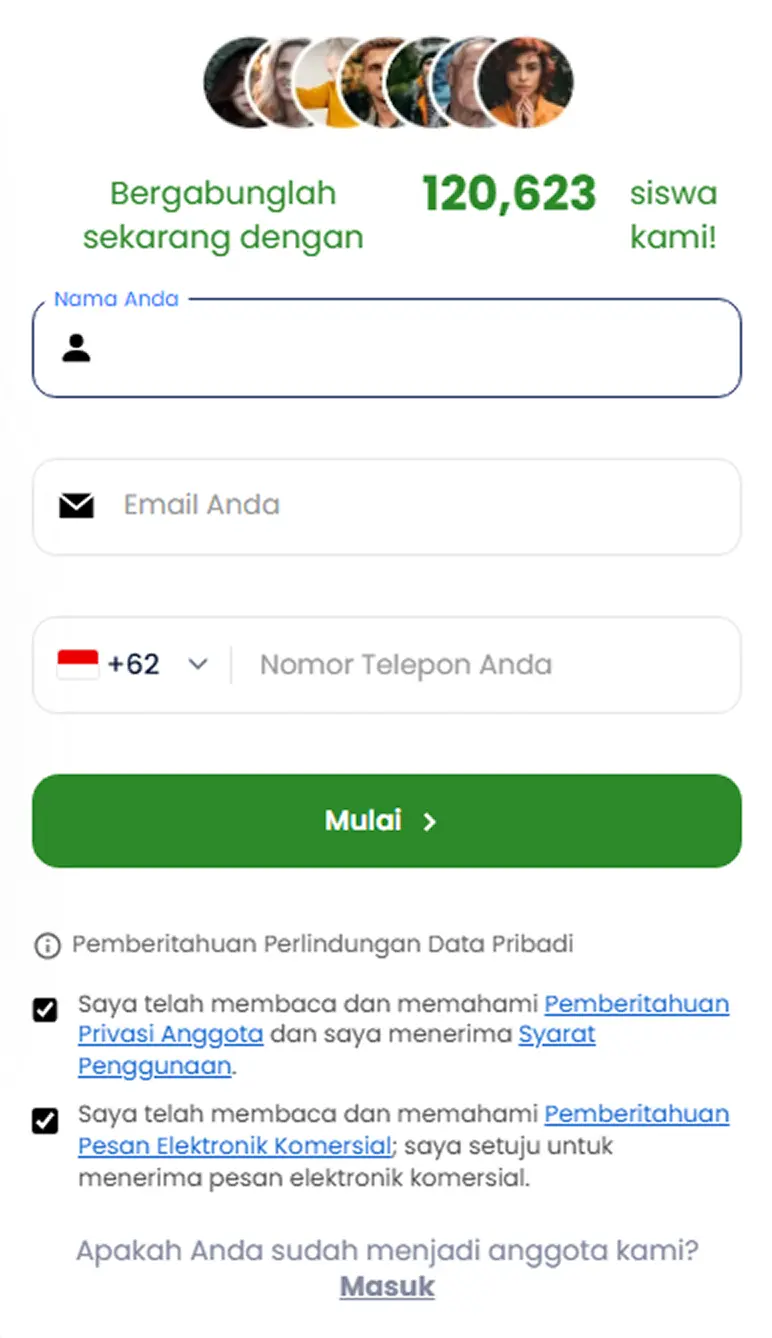The image size is (772, 1338).
Task: Open the +62 country code dropdown
Action: (134, 664)
